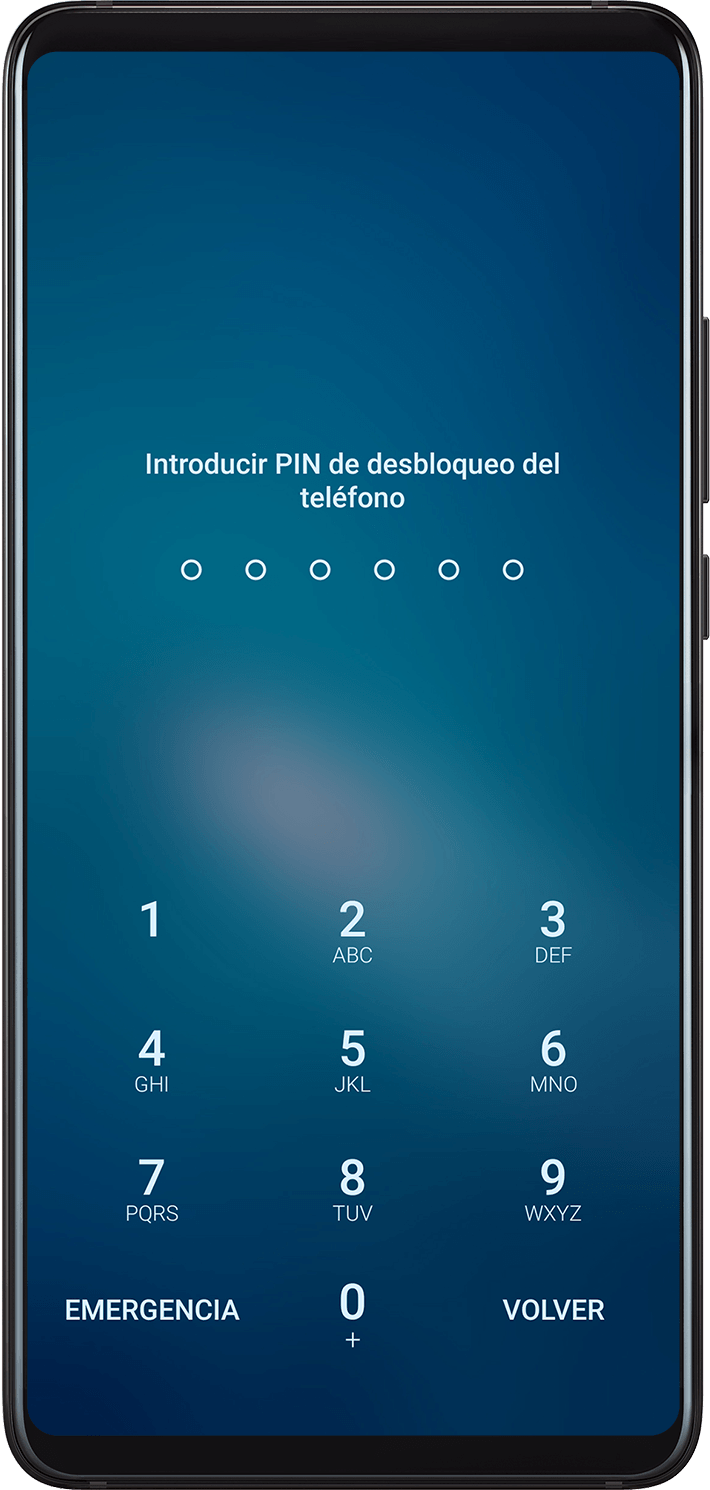
Task: Tap the 2 ABC key
Action: 352,932
